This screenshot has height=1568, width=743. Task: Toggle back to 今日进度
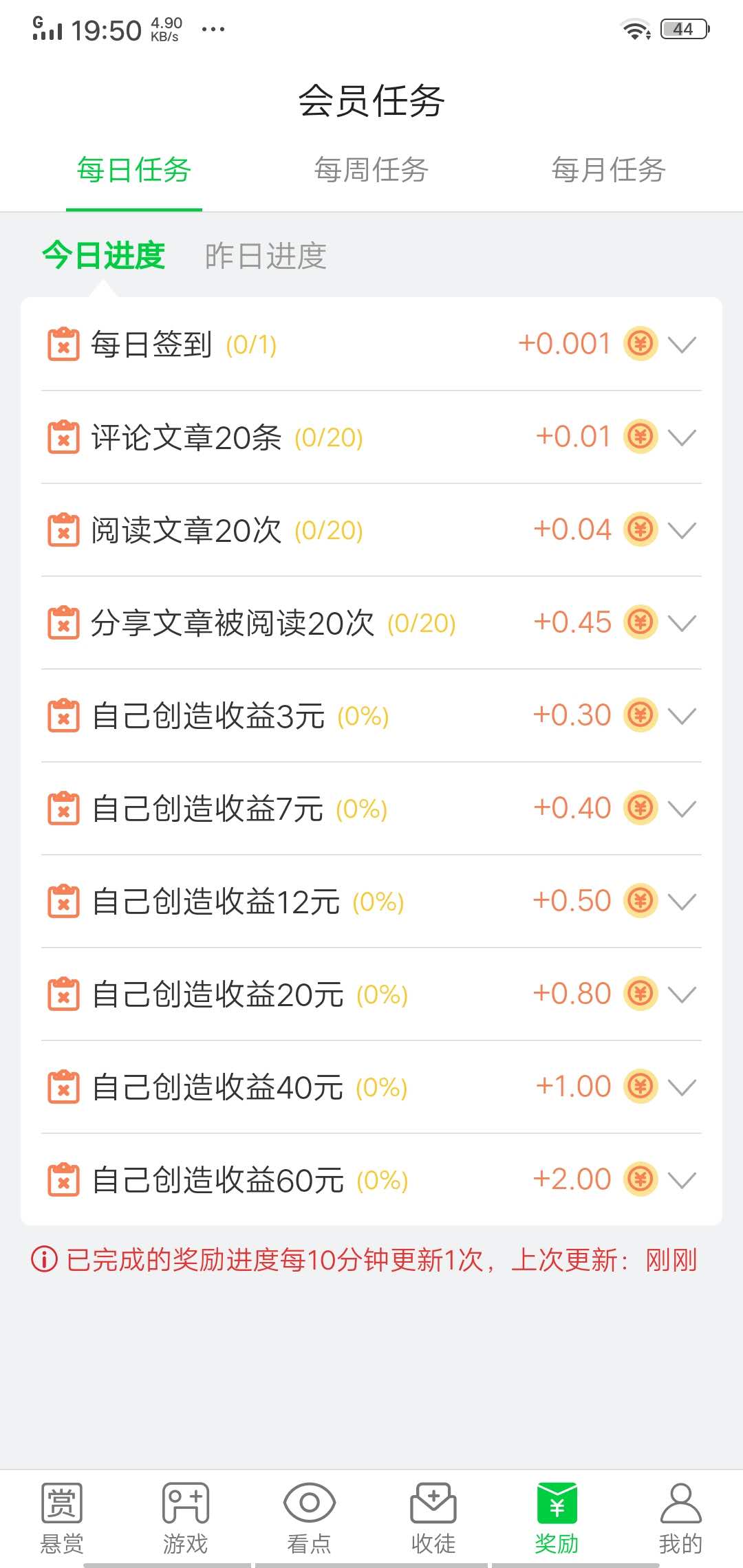tap(105, 256)
